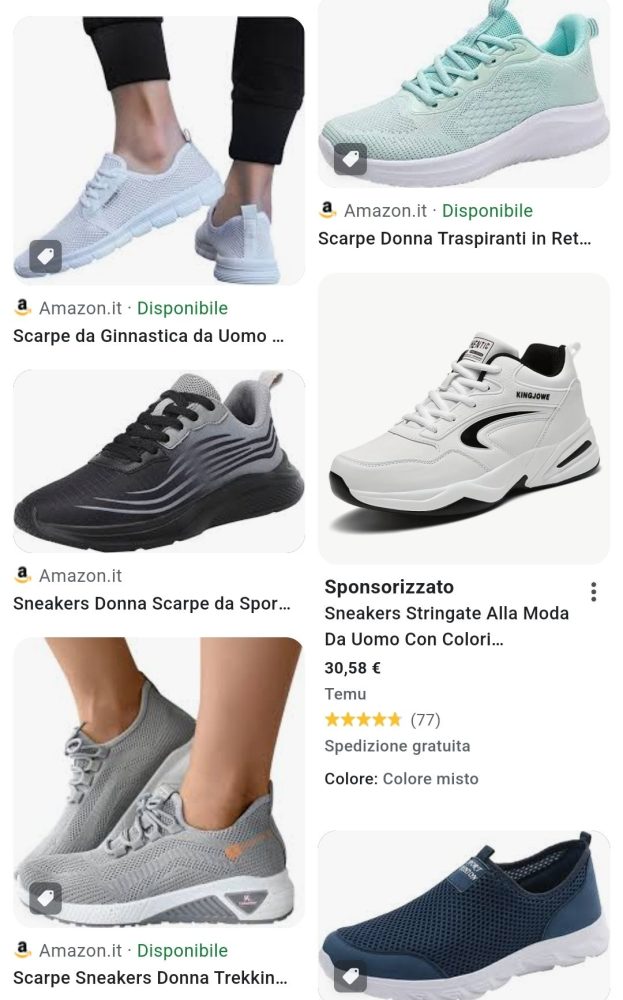623x1000 pixels.
Task: Open the mint green breathable women's shoes tile
Action: (463, 92)
